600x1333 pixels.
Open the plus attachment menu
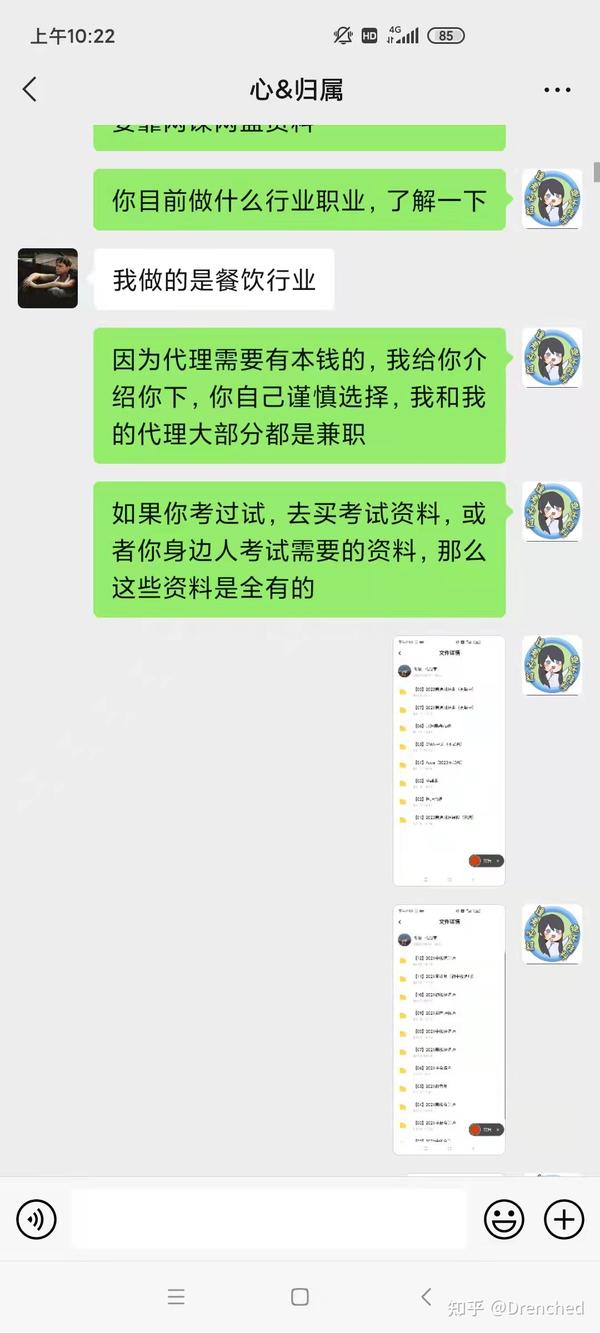coord(564,1219)
